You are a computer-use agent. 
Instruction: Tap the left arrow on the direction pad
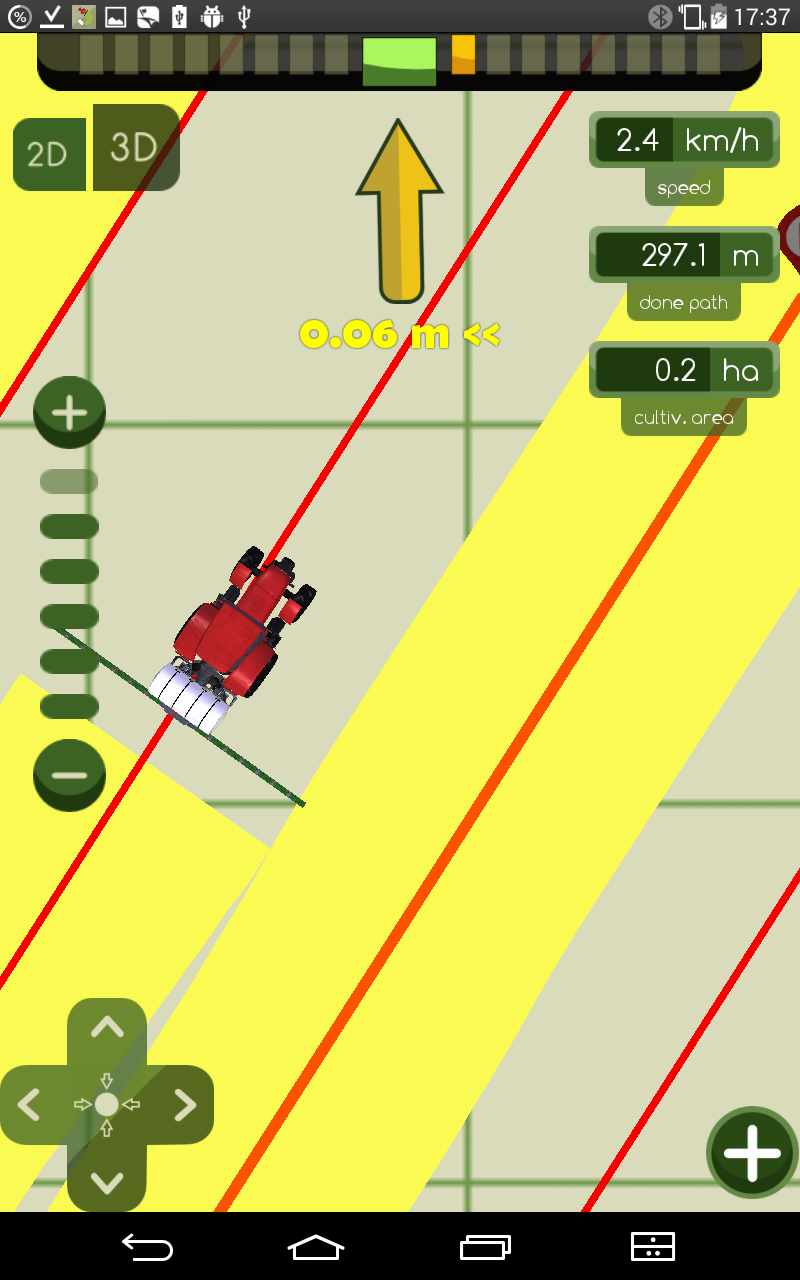[x=30, y=1105]
